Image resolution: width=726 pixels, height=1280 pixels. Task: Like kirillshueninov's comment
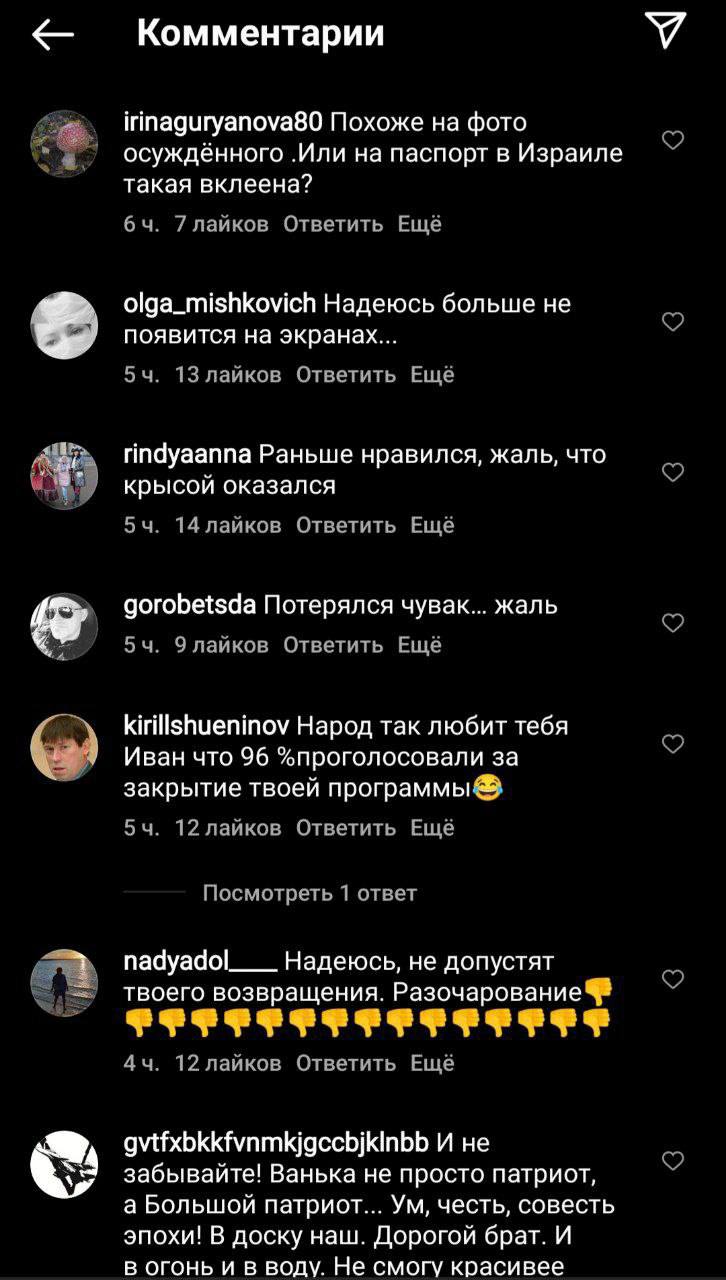(x=673, y=744)
